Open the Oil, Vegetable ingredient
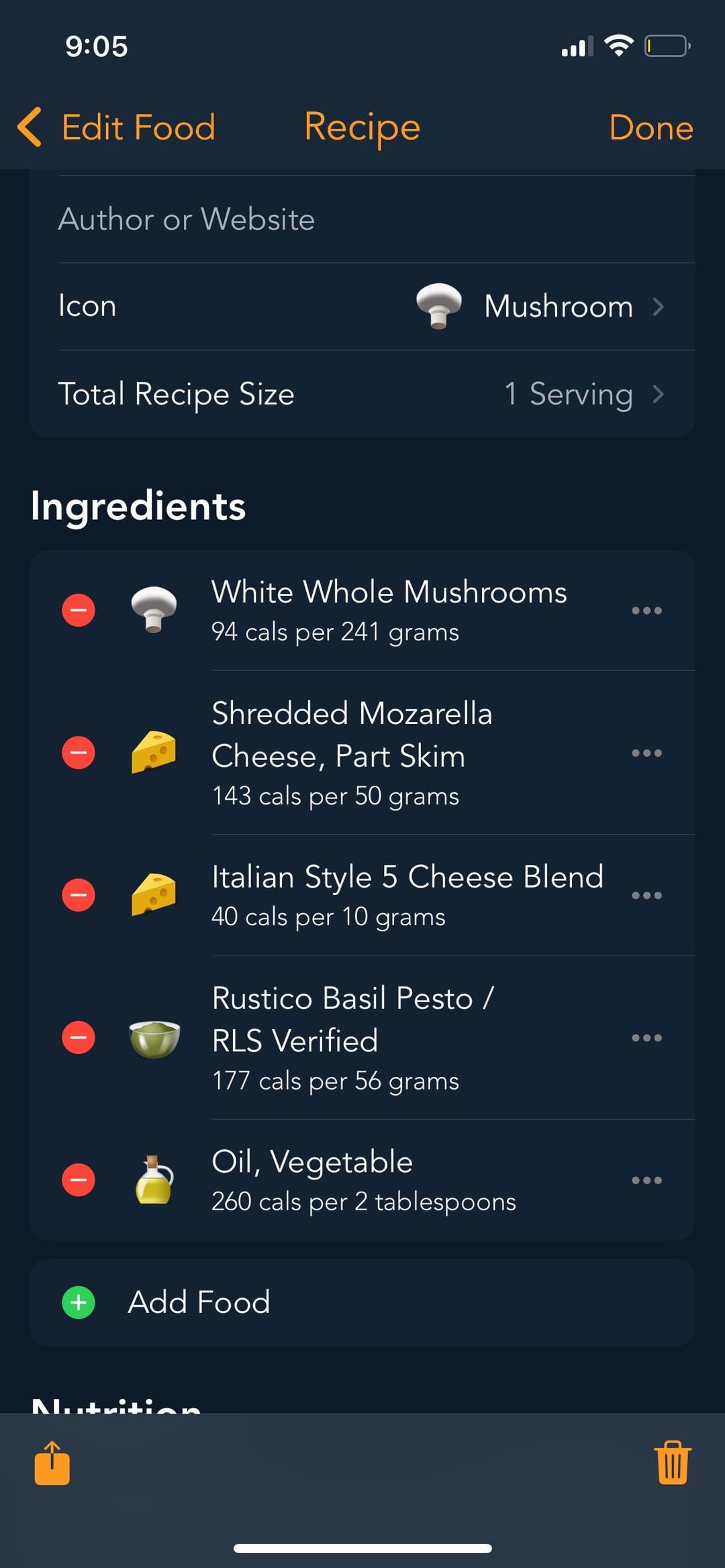The width and height of the screenshot is (725, 1568). [x=363, y=1180]
